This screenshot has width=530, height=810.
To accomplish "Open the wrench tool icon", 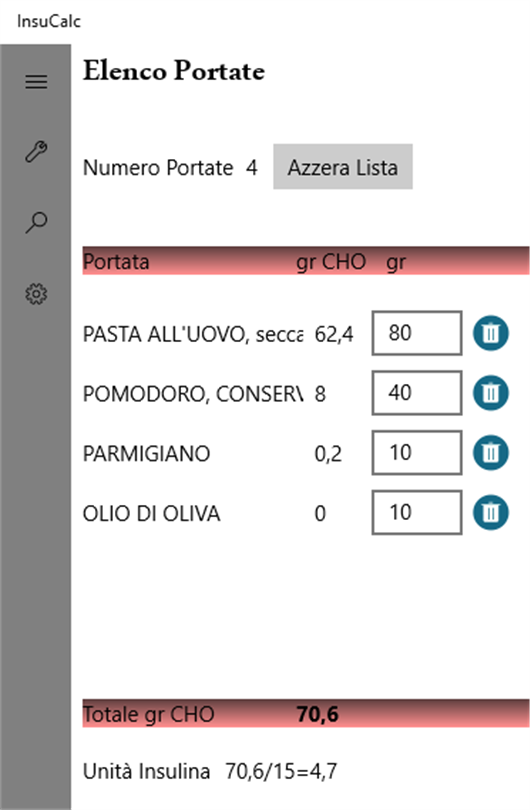I will click(x=36, y=152).
